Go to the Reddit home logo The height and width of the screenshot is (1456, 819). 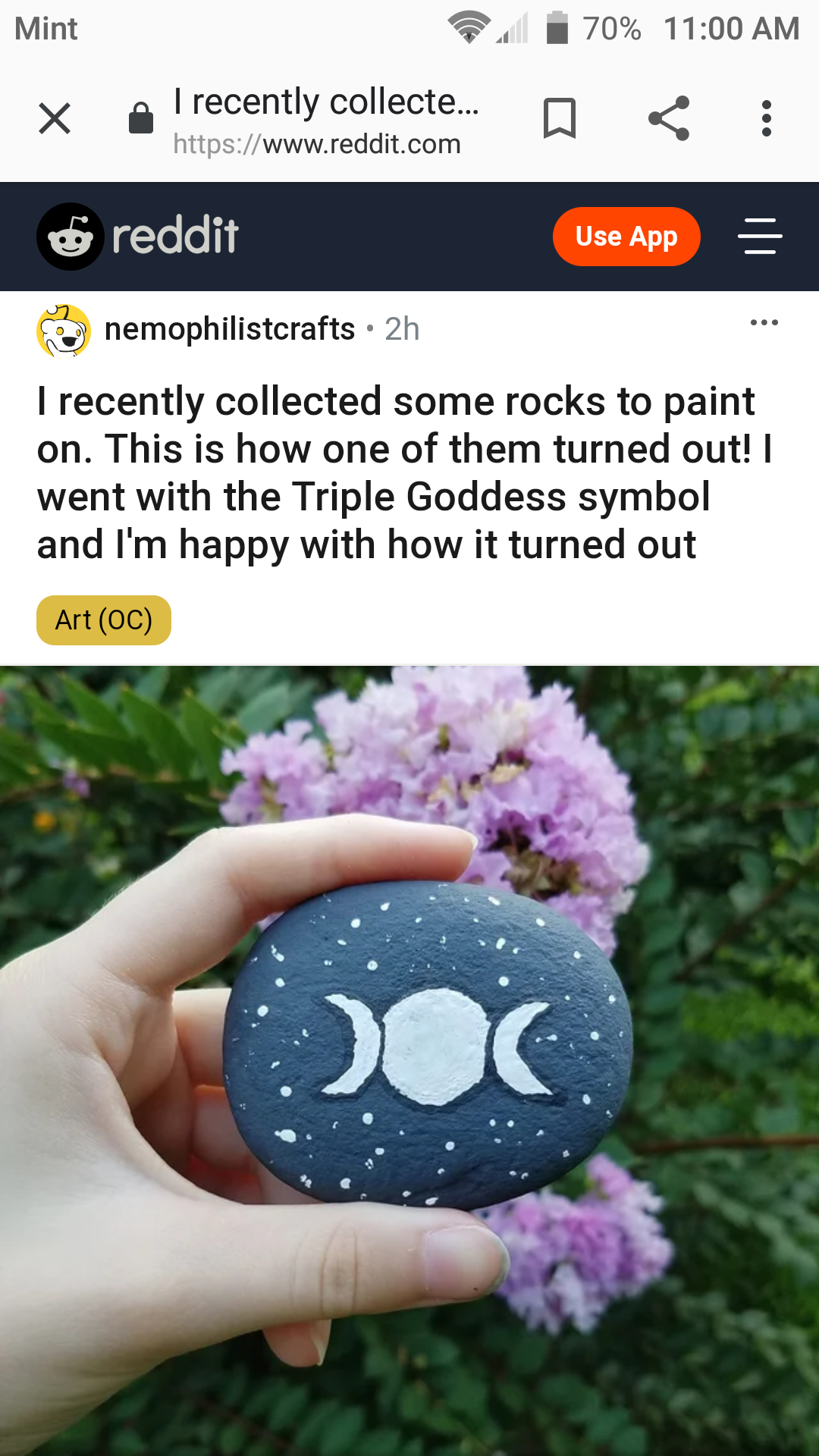(x=137, y=237)
